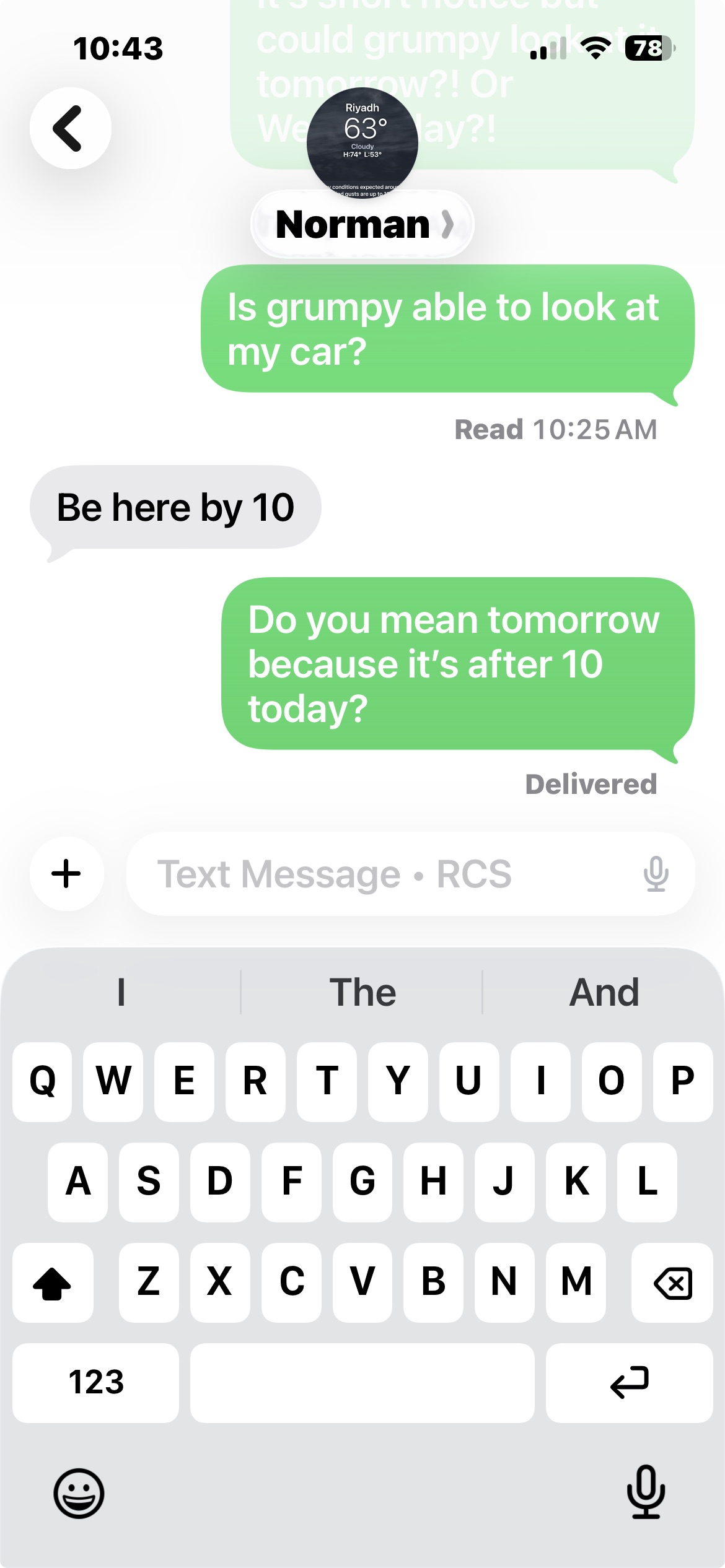The width and height of the screenshot is (725, 1568).
Task: Start keyboard dictation microphone
Action: [x=646, y=1492]
